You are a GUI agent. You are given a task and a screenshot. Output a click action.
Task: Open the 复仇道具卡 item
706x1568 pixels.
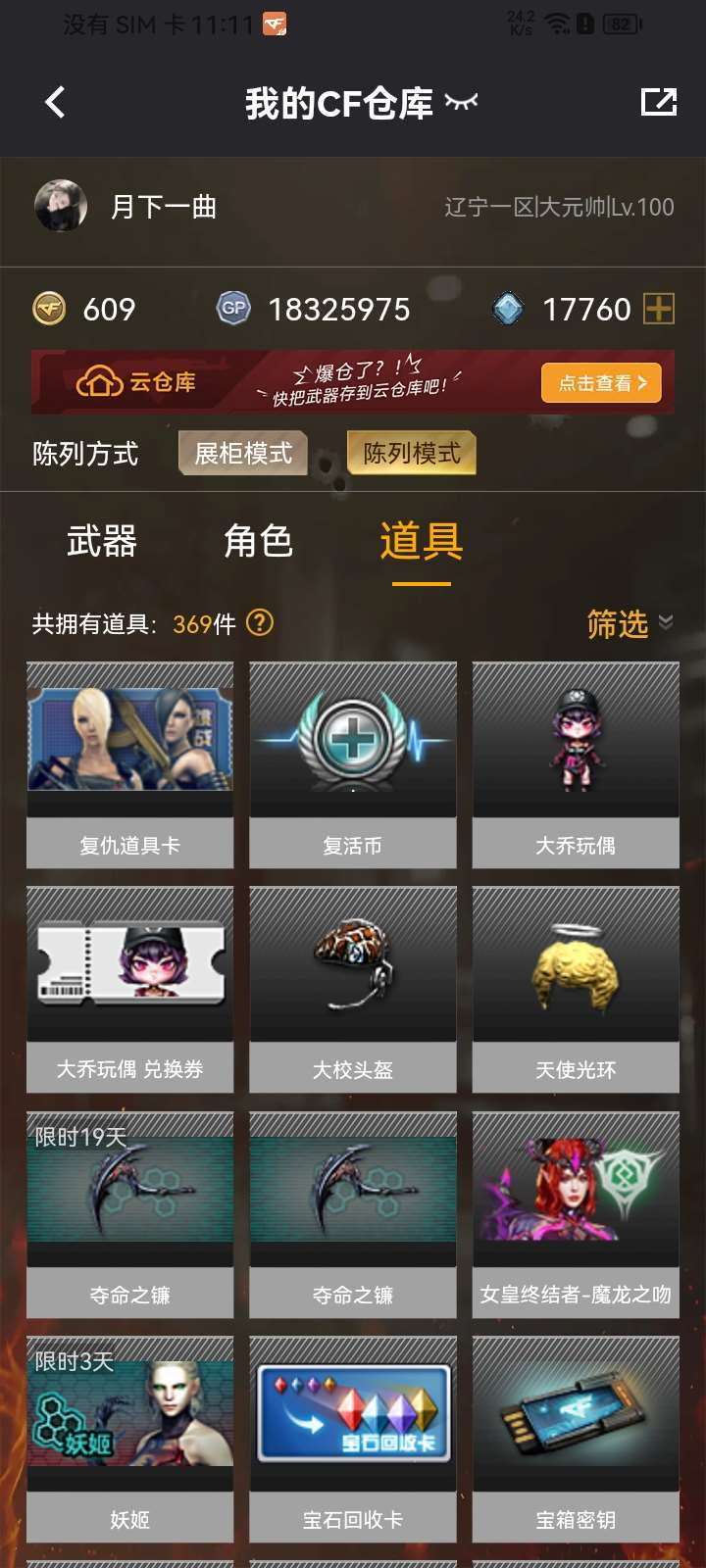click(x=130, y=765)
